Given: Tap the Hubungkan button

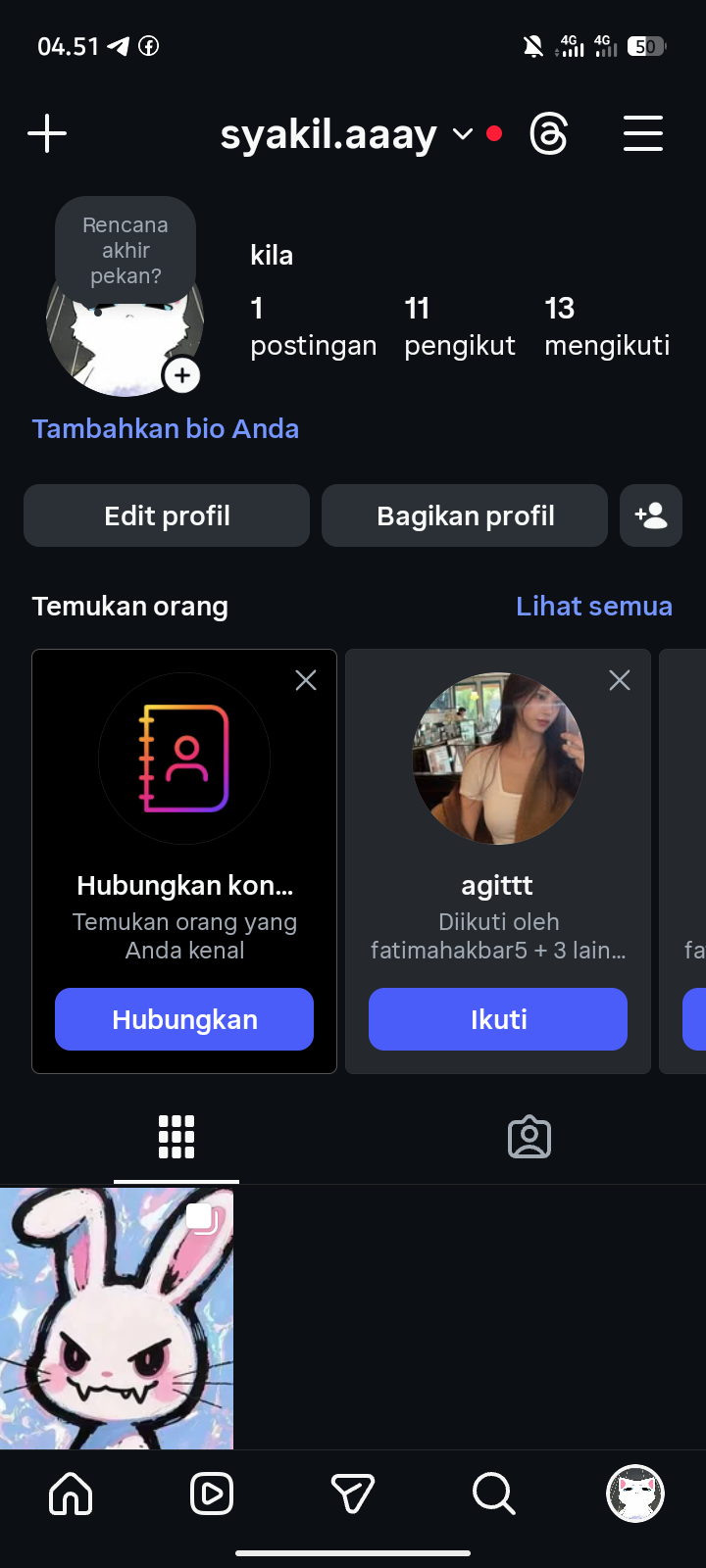Looking at the screenshot, I should [x=184, y=1019].
